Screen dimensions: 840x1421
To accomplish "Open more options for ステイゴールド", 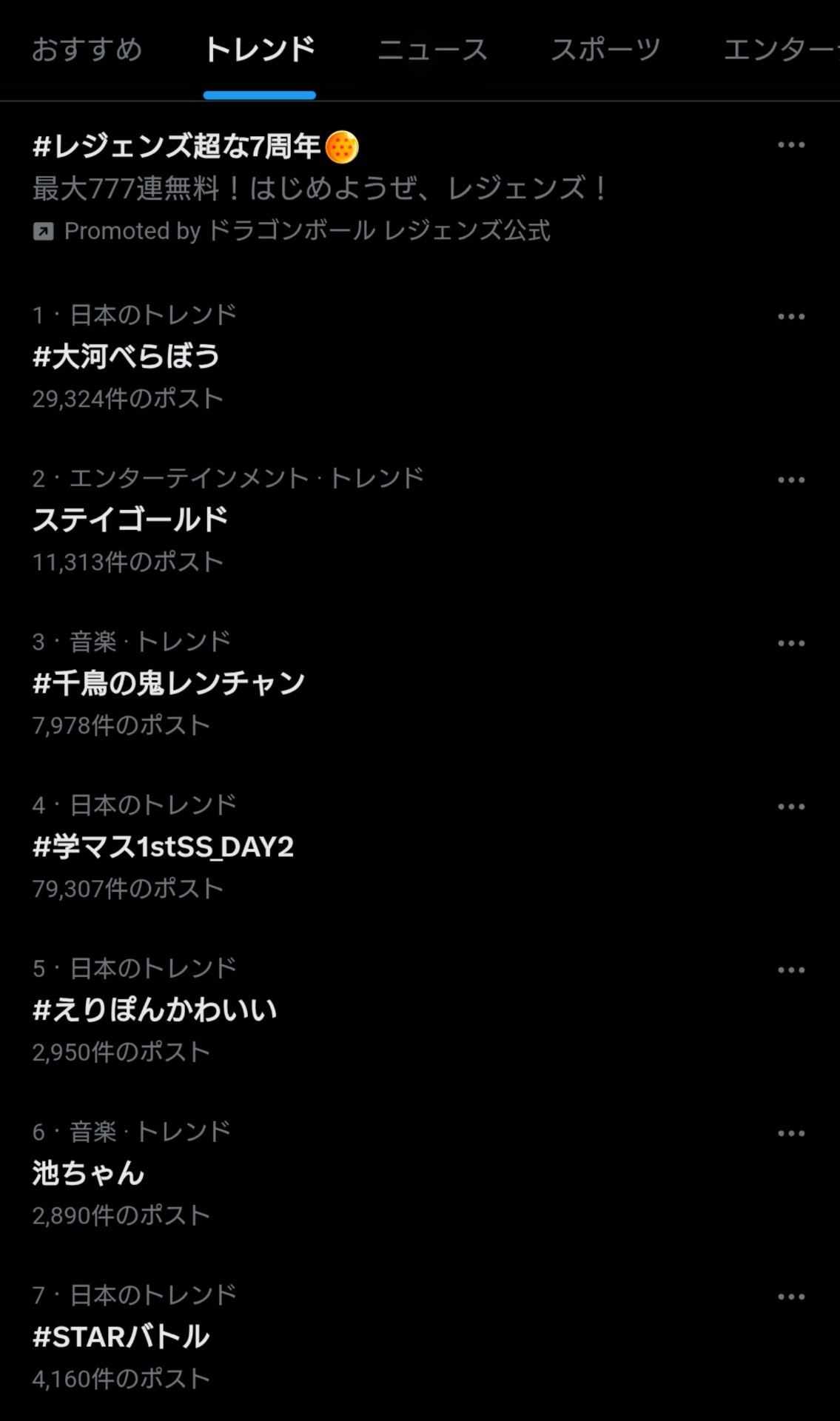I will click(x=791, y=480).
